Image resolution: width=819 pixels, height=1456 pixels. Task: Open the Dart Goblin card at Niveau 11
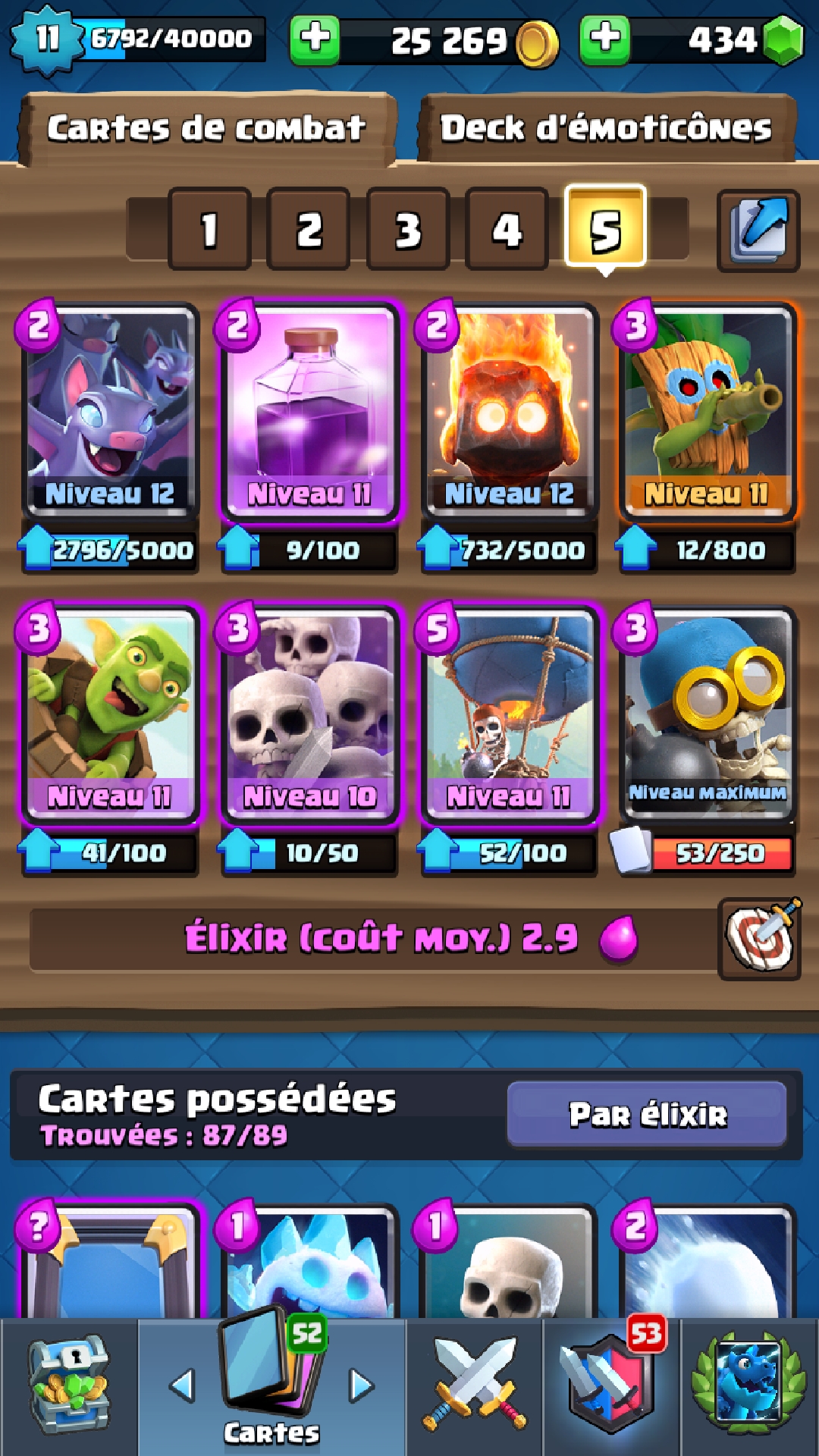(708, 409)
